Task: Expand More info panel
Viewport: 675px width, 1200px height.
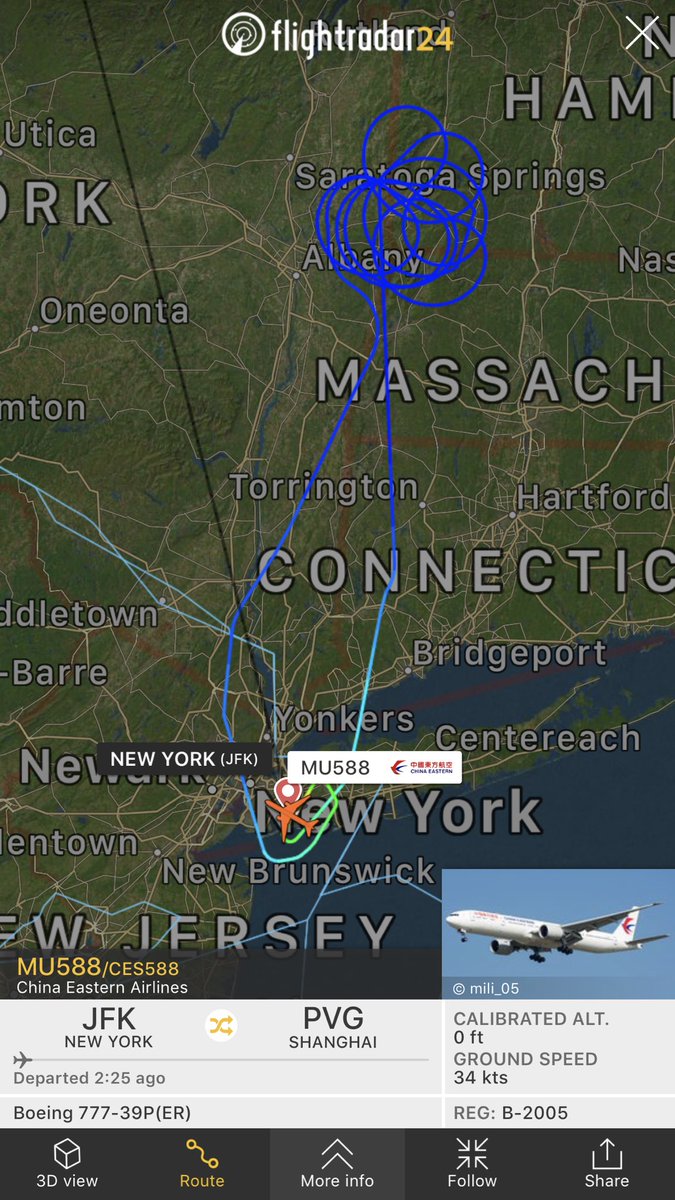Action: (337, 1164)
